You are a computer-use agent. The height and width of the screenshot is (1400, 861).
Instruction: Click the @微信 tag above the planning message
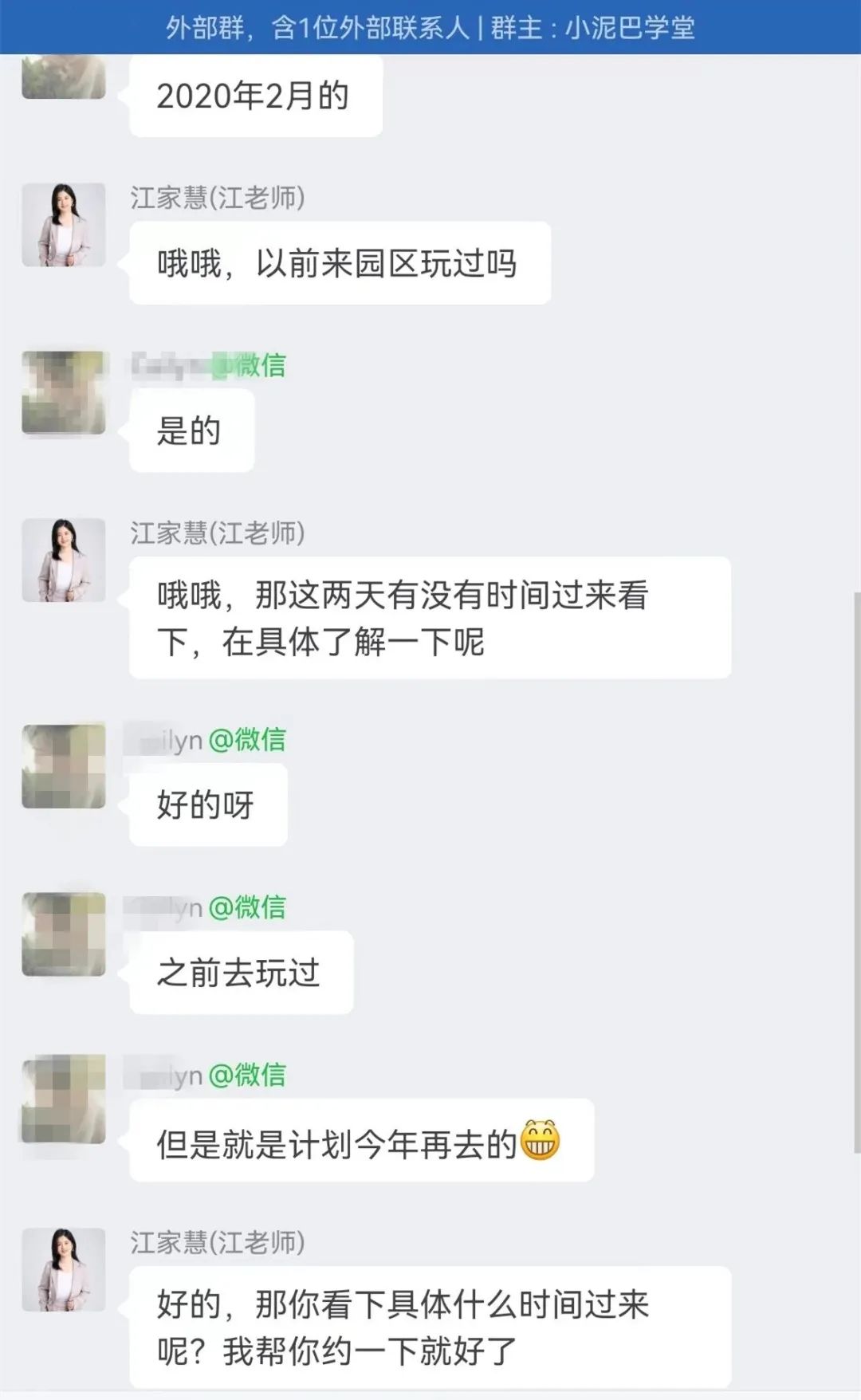click(257, 1076)
